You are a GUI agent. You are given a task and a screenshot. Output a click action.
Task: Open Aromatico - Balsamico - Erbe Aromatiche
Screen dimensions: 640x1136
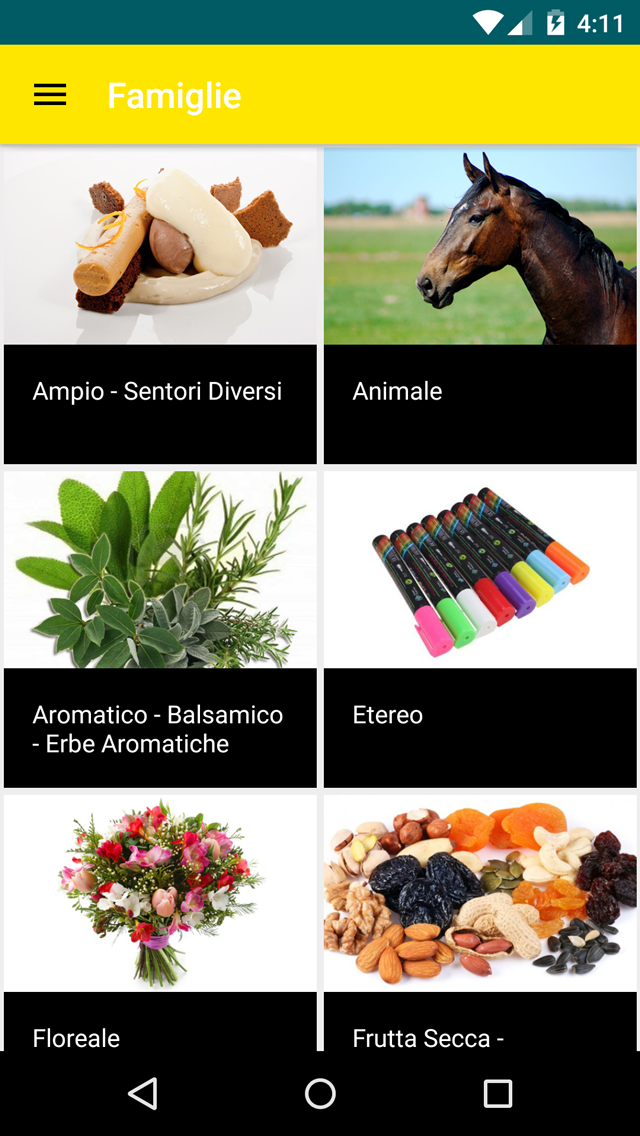pos(160,630)
